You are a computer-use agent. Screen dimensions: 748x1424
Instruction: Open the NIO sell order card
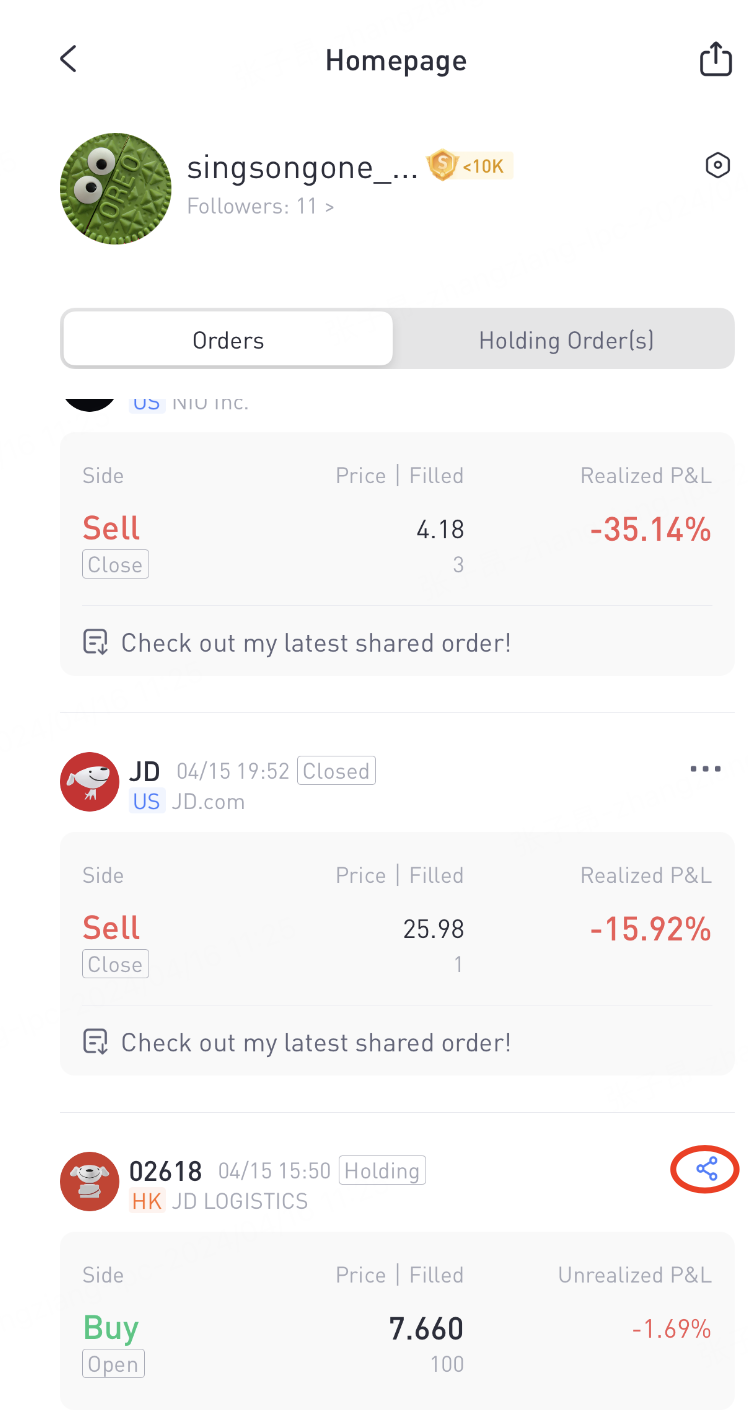[397, 554]
